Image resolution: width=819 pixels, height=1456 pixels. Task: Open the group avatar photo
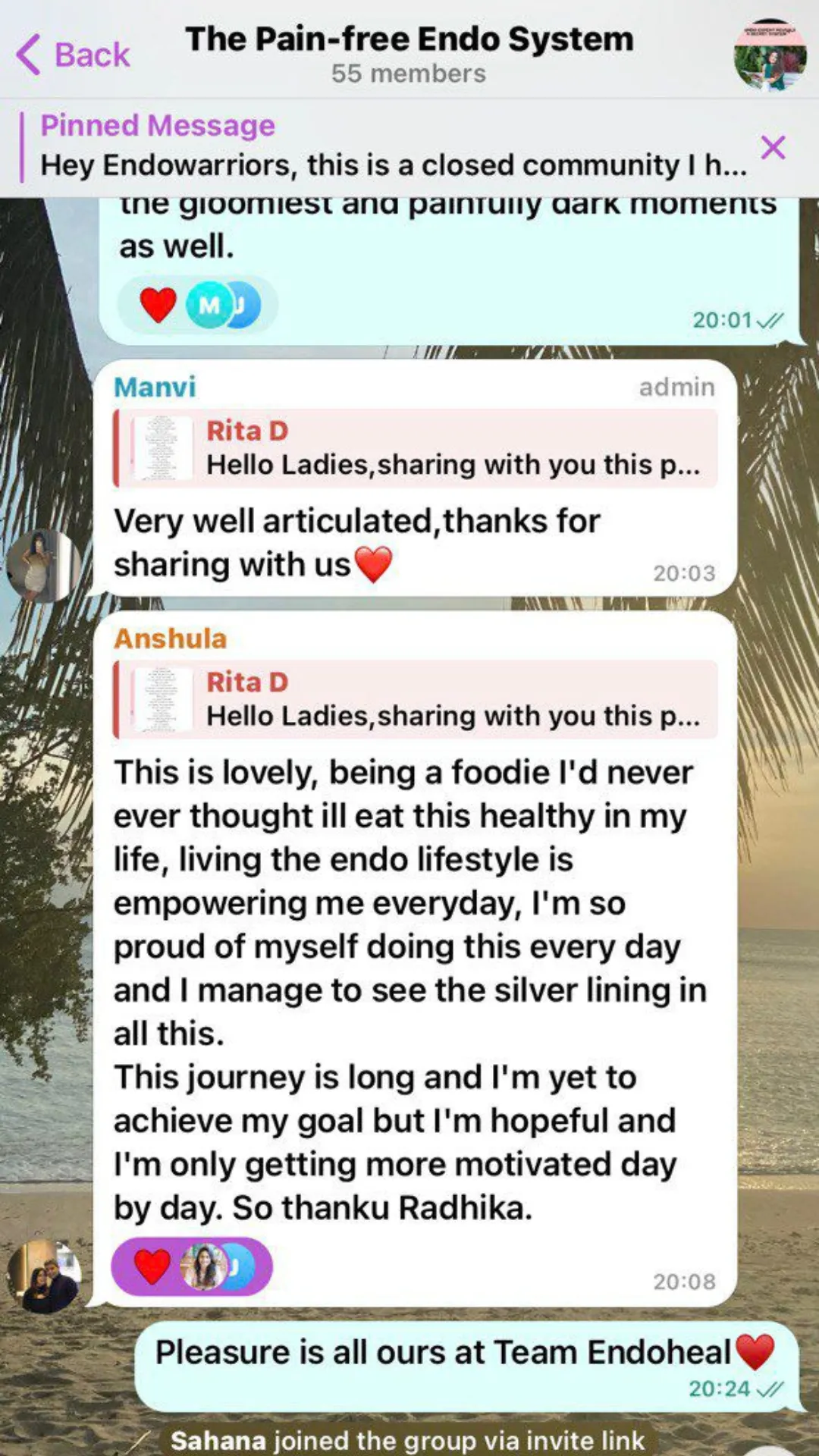point(770,55)
